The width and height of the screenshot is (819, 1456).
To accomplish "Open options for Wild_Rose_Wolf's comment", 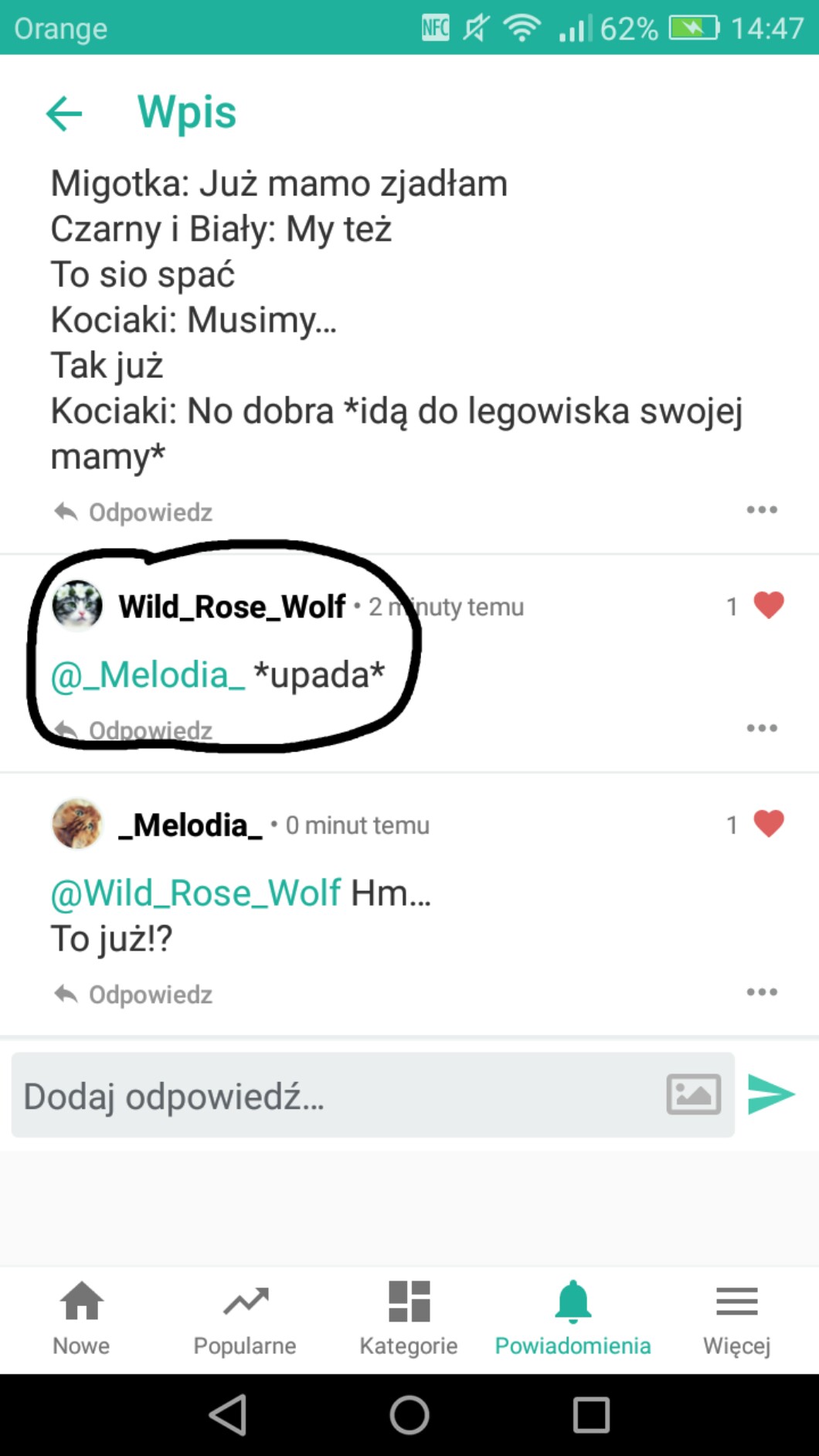I will click(x=762, y=728).
